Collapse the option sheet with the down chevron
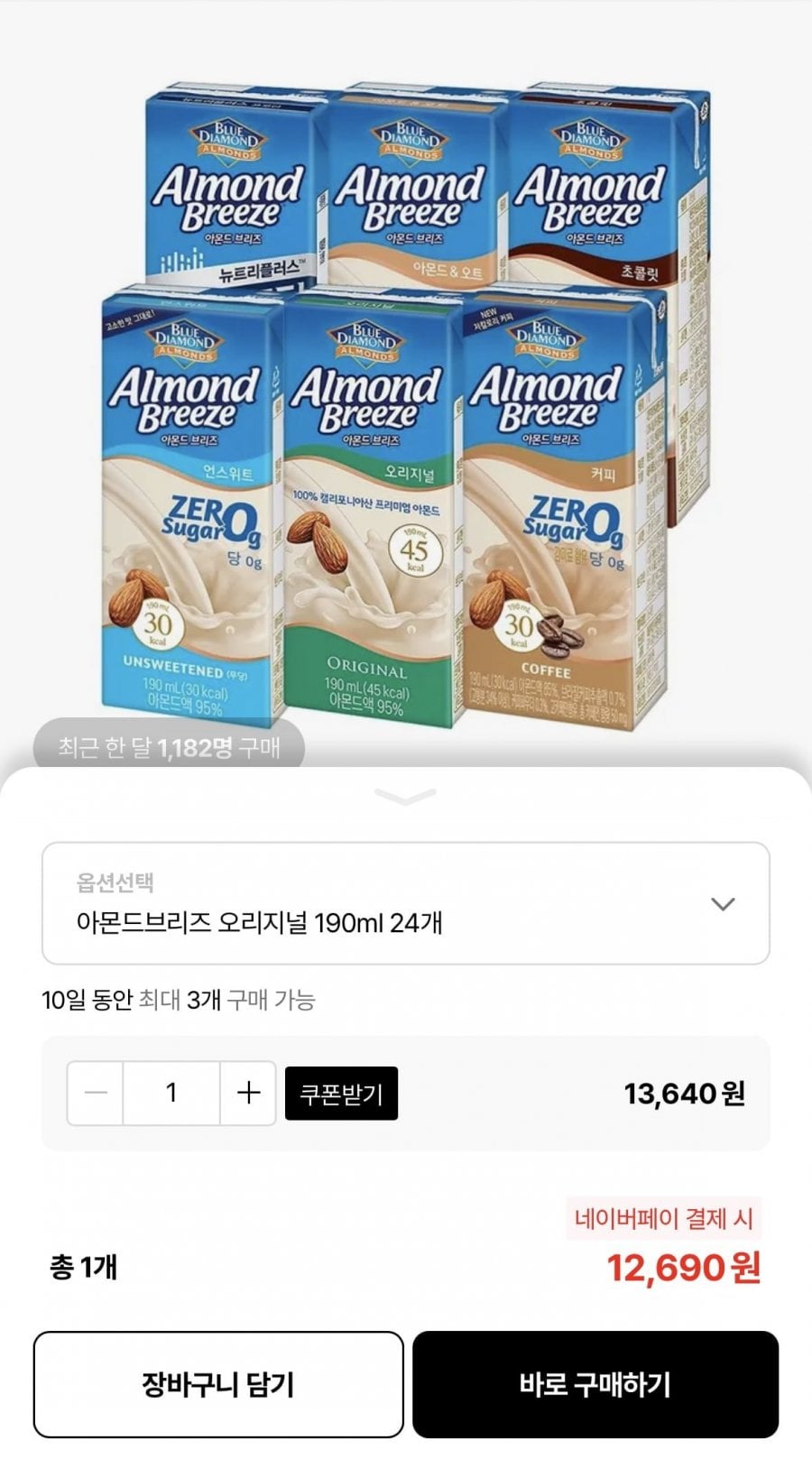812x1459 pixels. (405, 797)
